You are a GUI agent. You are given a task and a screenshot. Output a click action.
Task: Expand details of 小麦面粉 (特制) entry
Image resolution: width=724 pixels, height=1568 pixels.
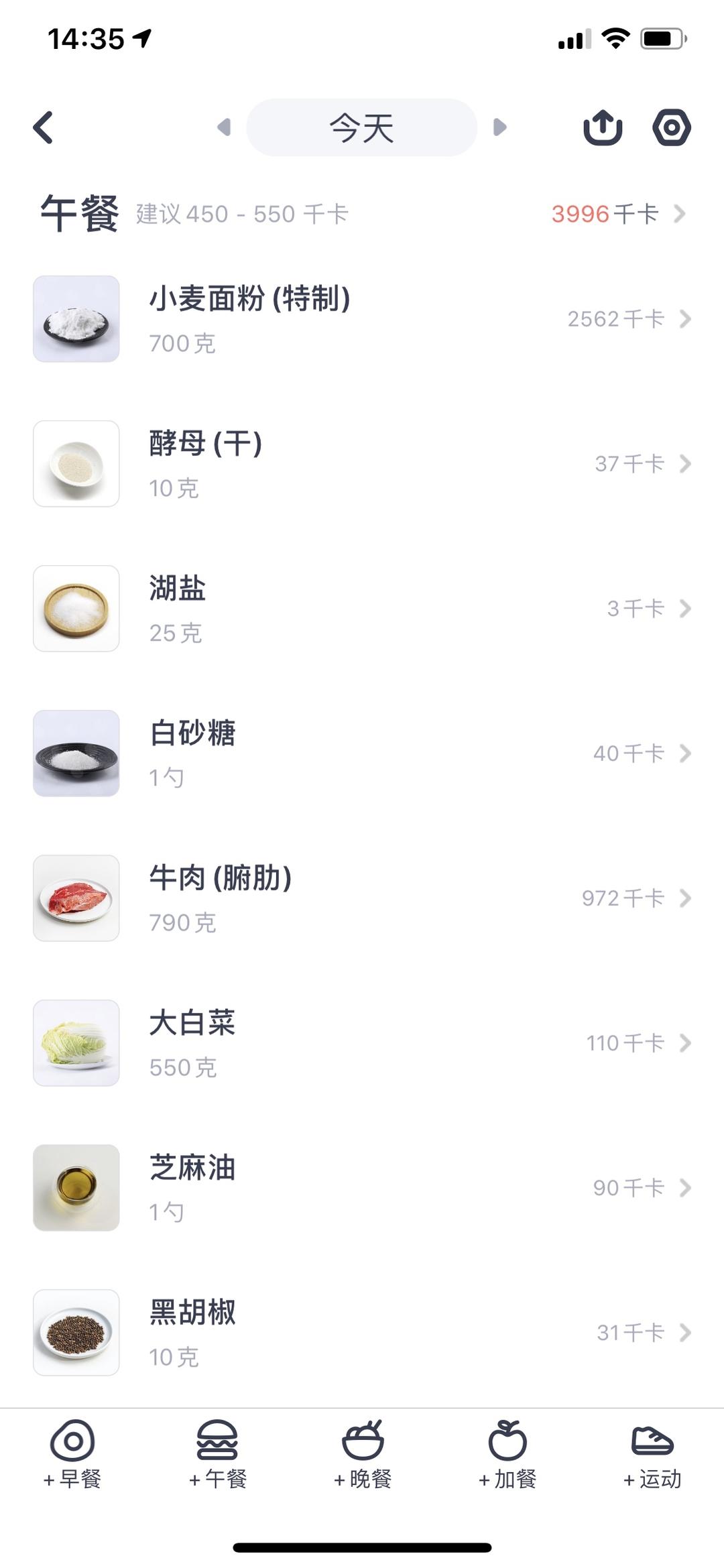pos(362,320)
